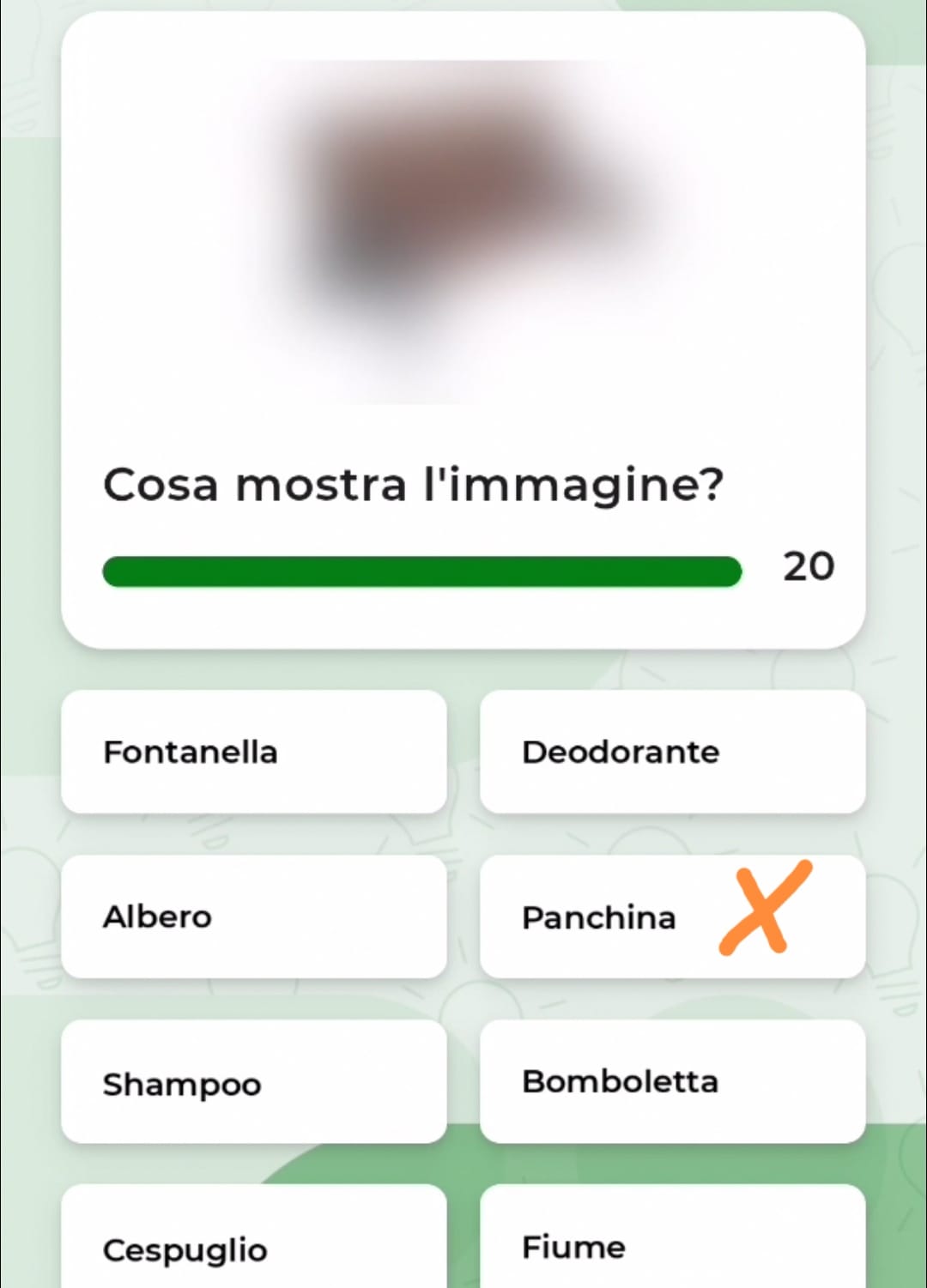927x1288 pixels.
Task: Tap the Panchina answer button
Action: (x=672, y=916)
